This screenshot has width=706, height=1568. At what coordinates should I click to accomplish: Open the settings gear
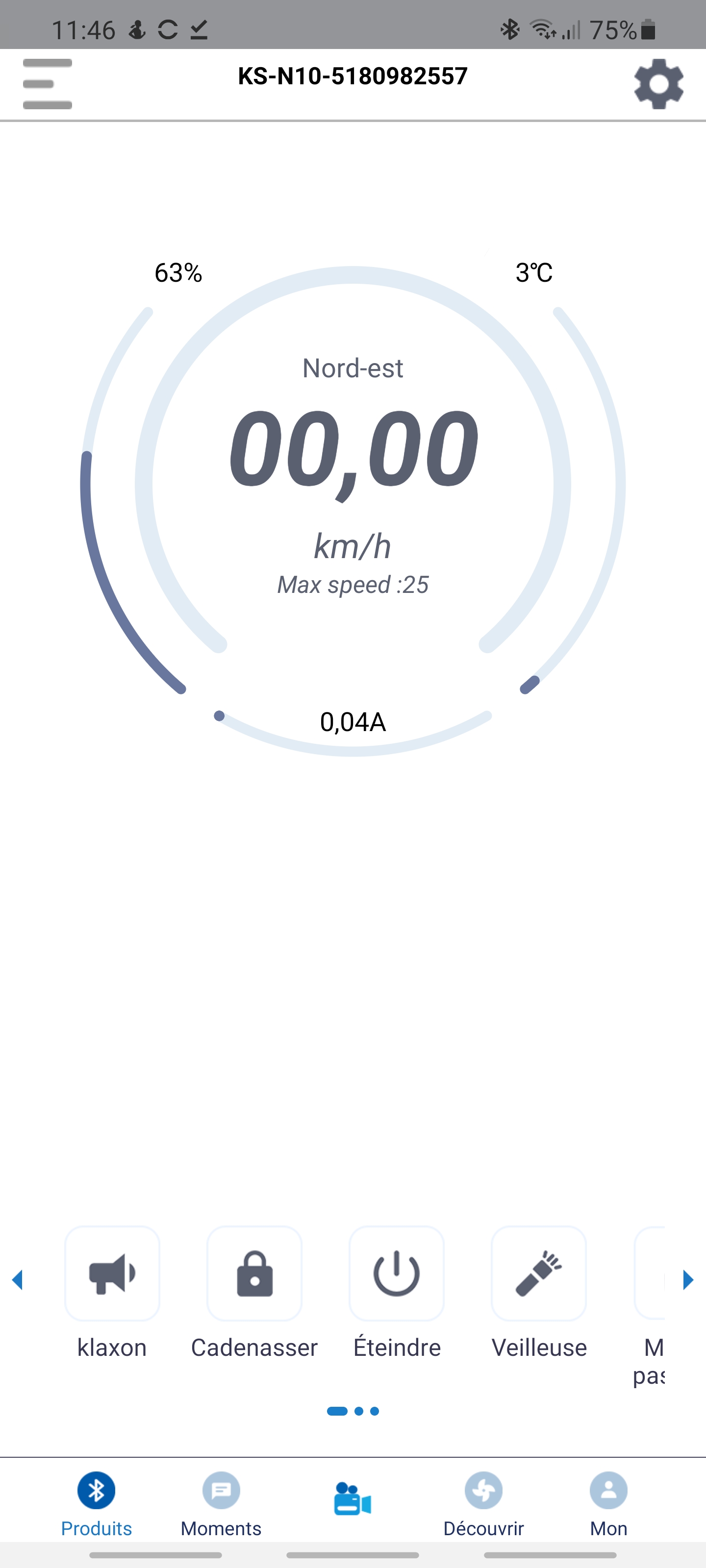click(658, 84)
